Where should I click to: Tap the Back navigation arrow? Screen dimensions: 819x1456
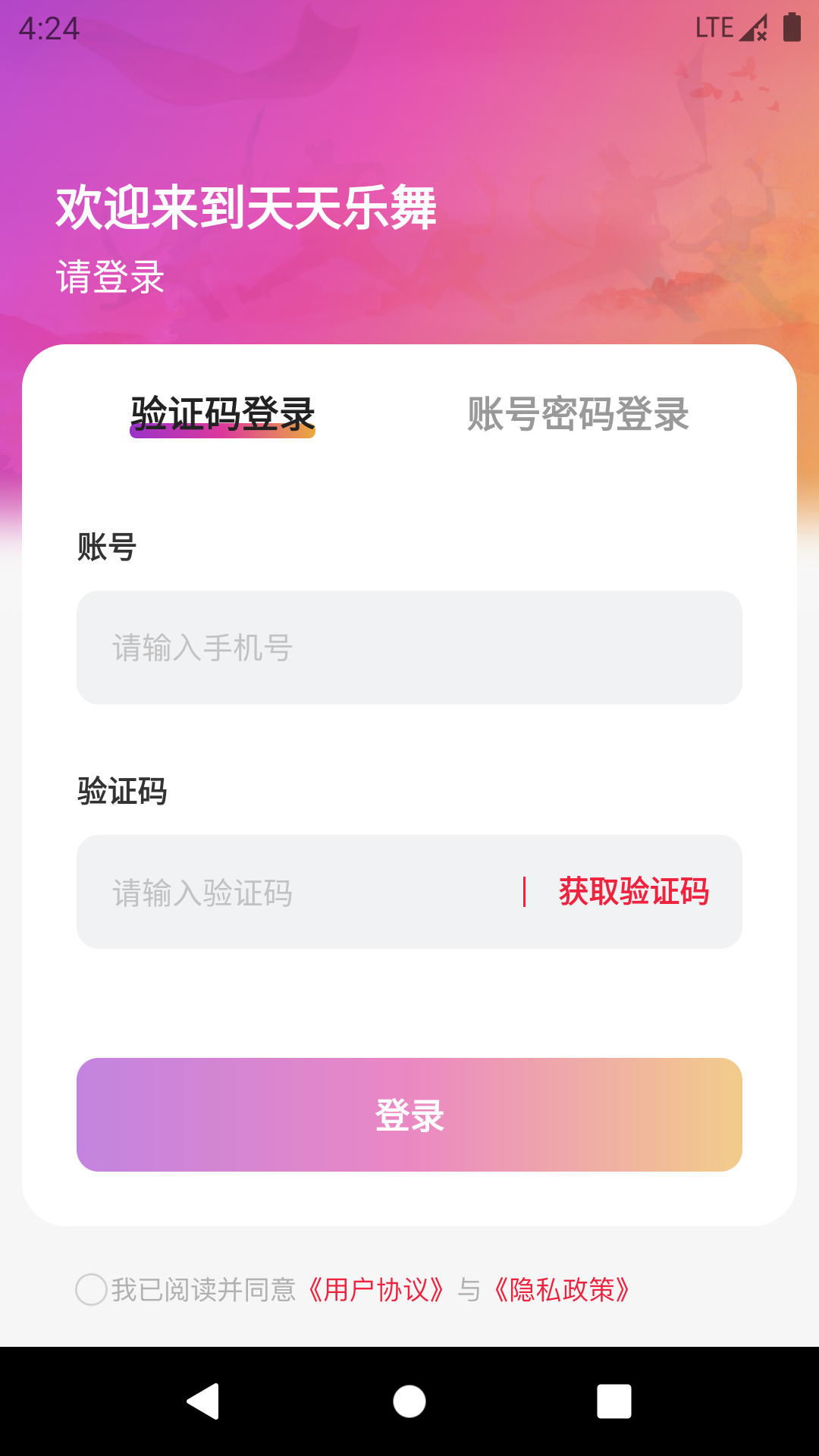click(x=205, y=1400)
